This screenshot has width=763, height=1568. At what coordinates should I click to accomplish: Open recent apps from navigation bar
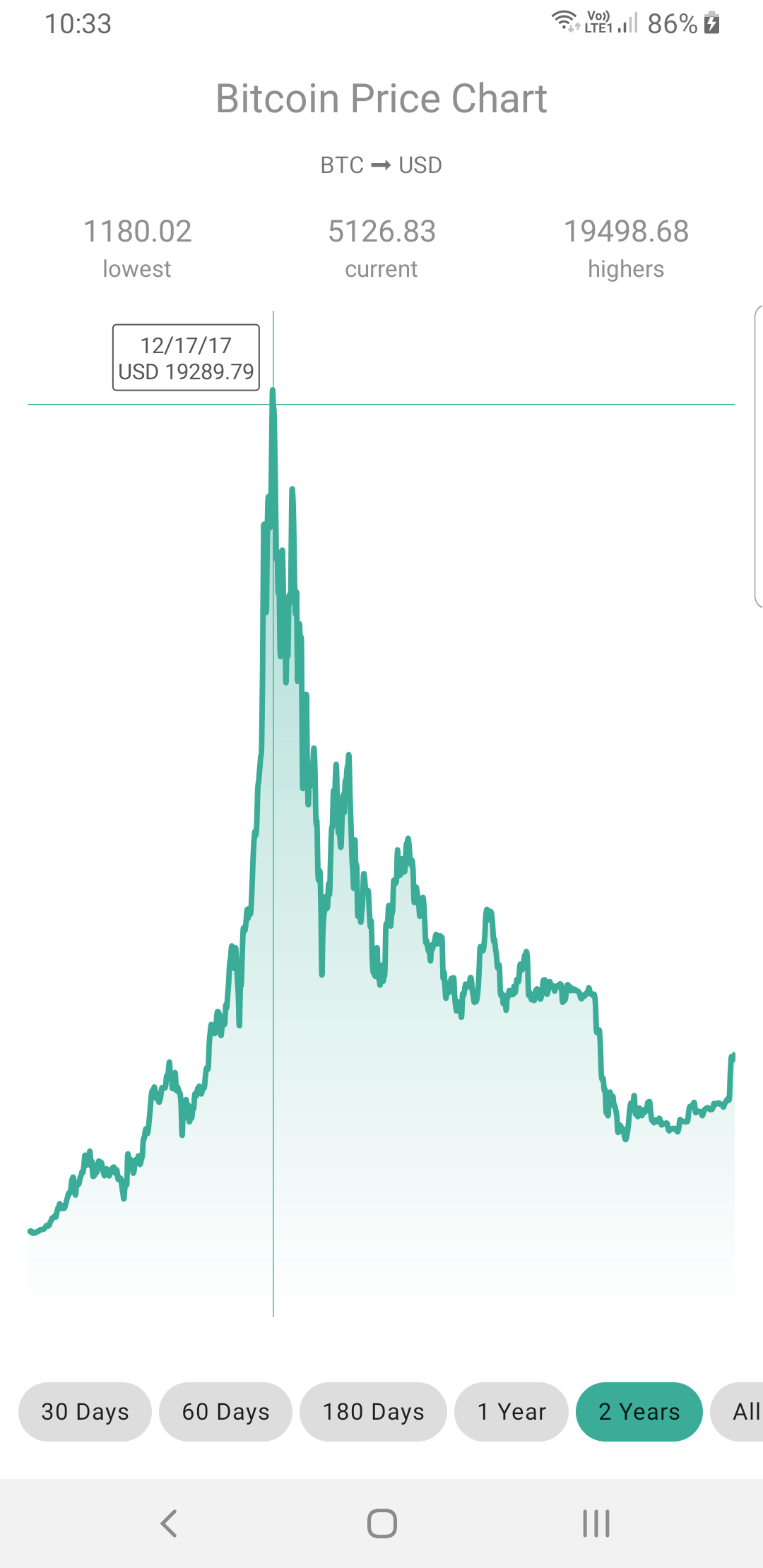(596, 1524)
